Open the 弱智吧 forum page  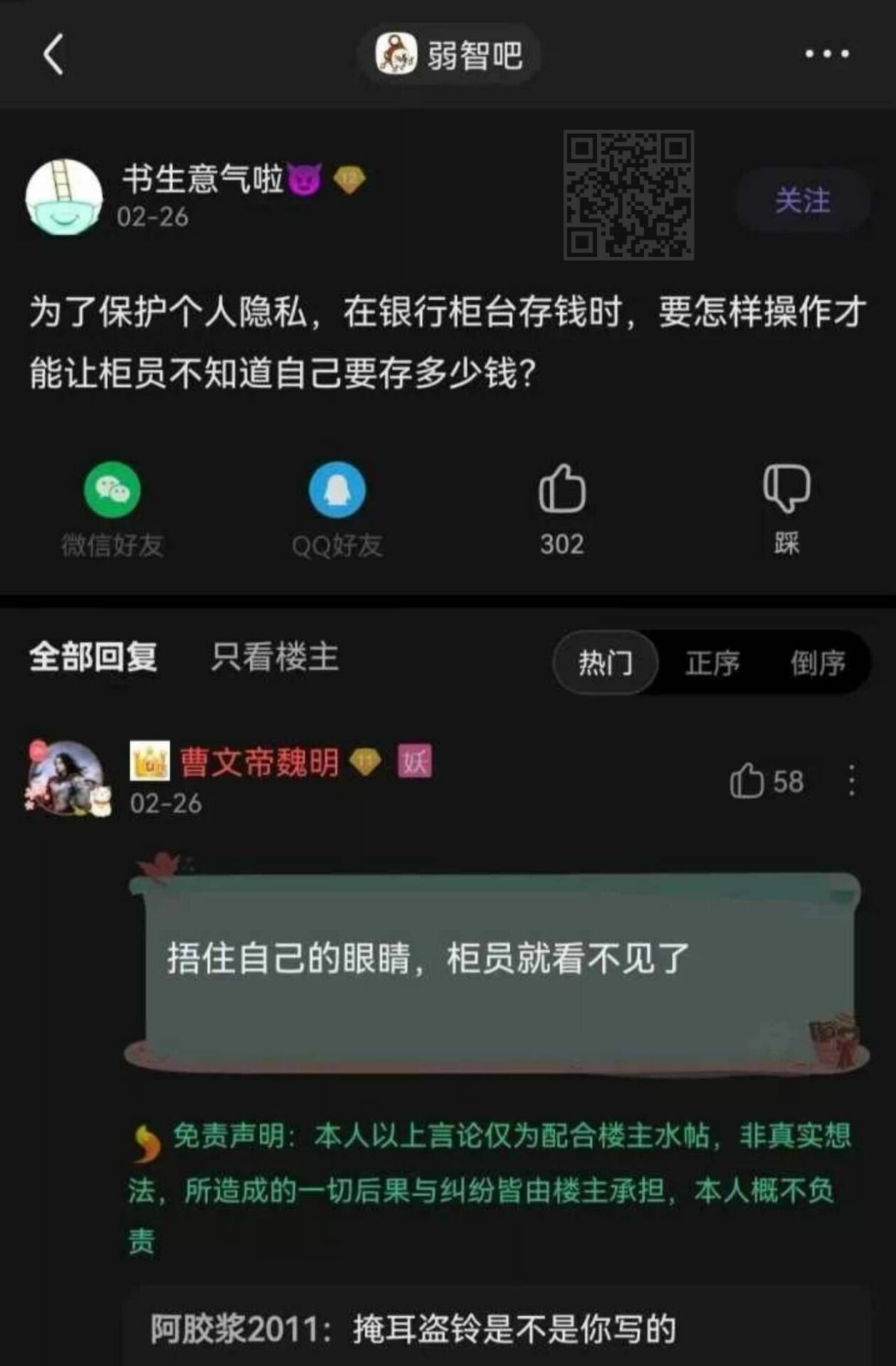coord(450,55)
